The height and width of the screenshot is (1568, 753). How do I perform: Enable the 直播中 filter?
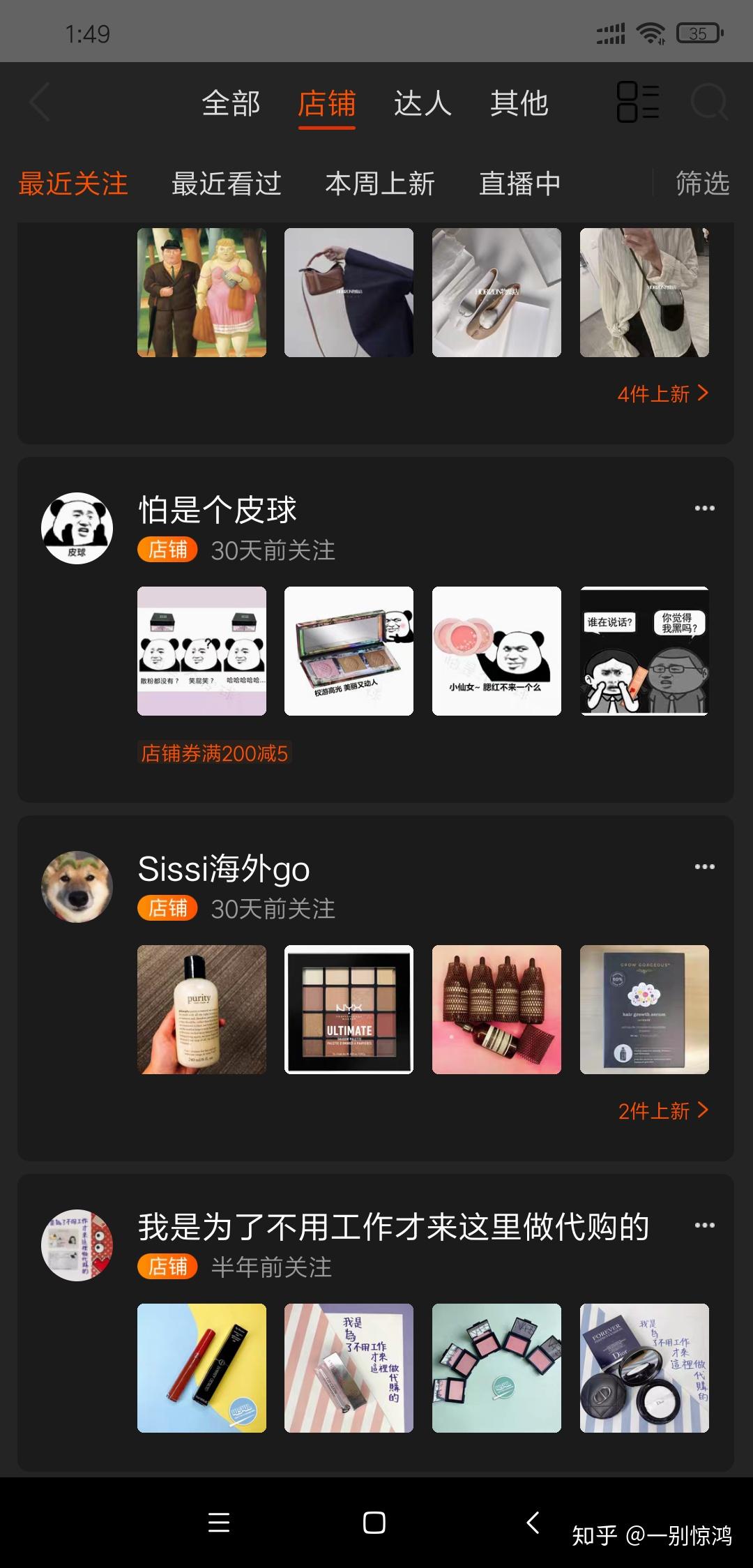click(x=519, y=183)
